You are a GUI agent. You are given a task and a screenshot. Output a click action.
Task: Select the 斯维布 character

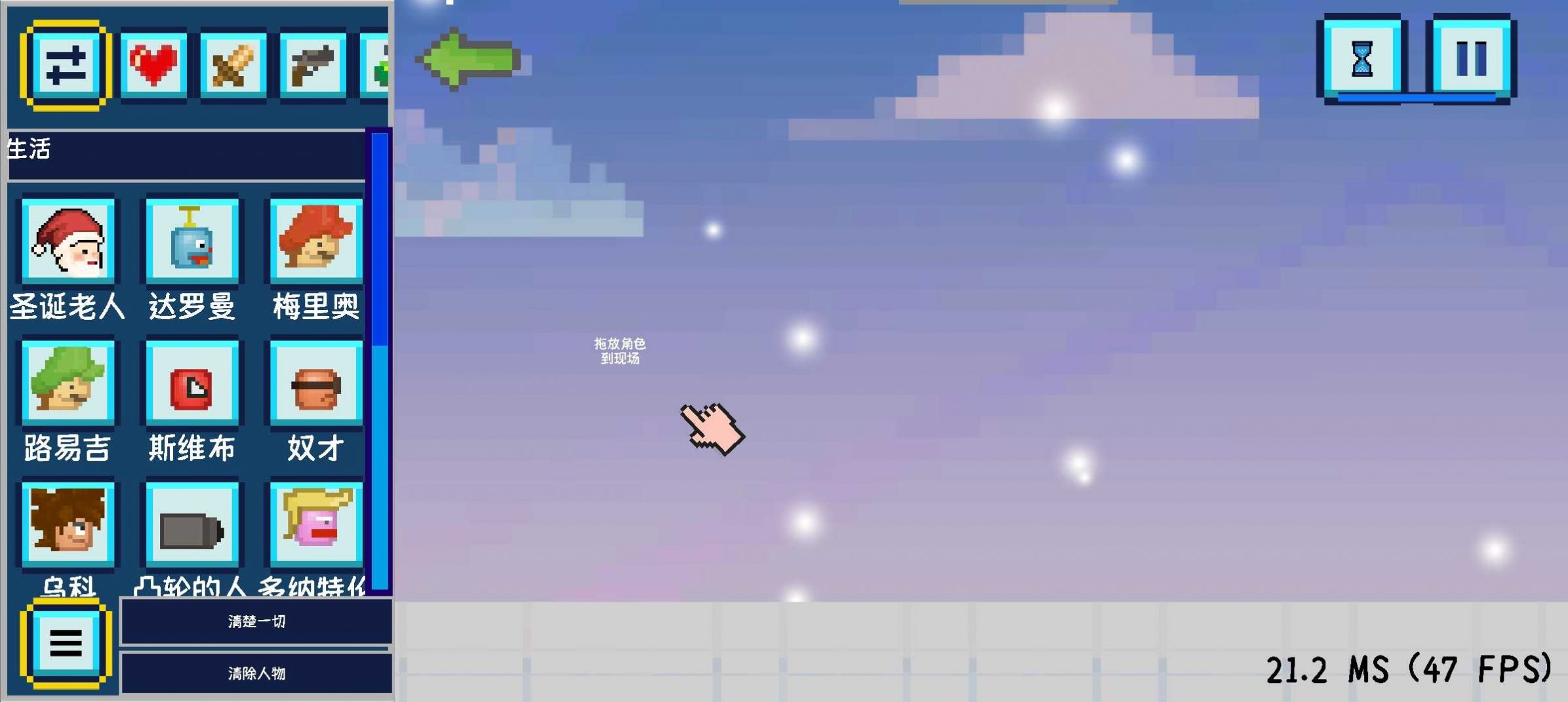tap(191, 383)
